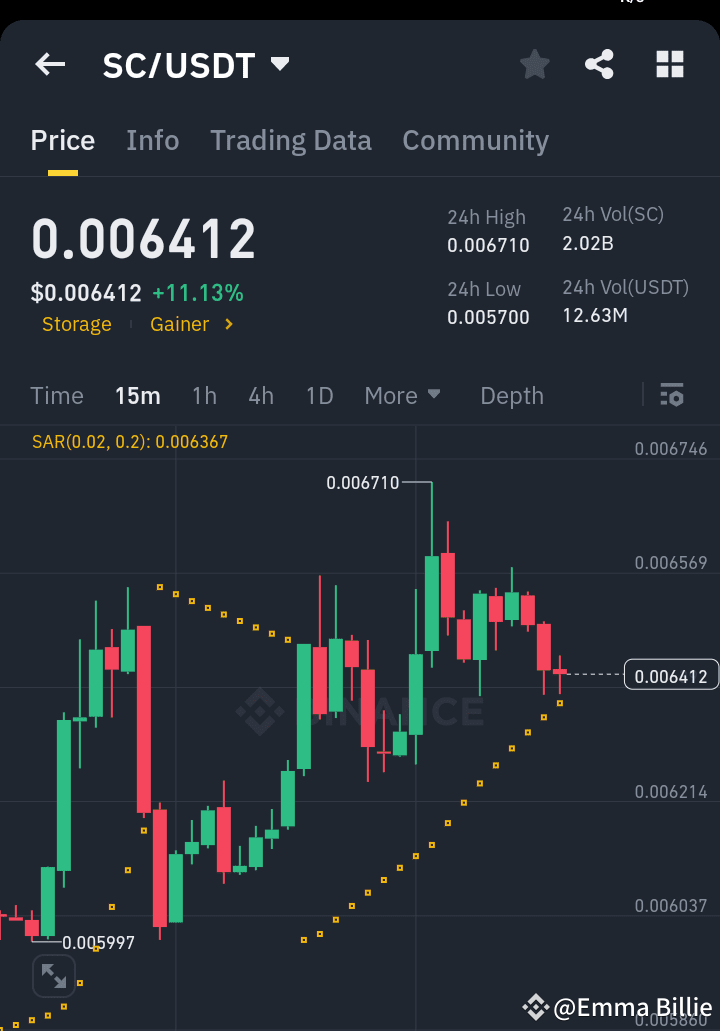Click the grid menu icon top right
Image resolution: width=720 pixels, height=1031 pixels.
tap(669, 64)
